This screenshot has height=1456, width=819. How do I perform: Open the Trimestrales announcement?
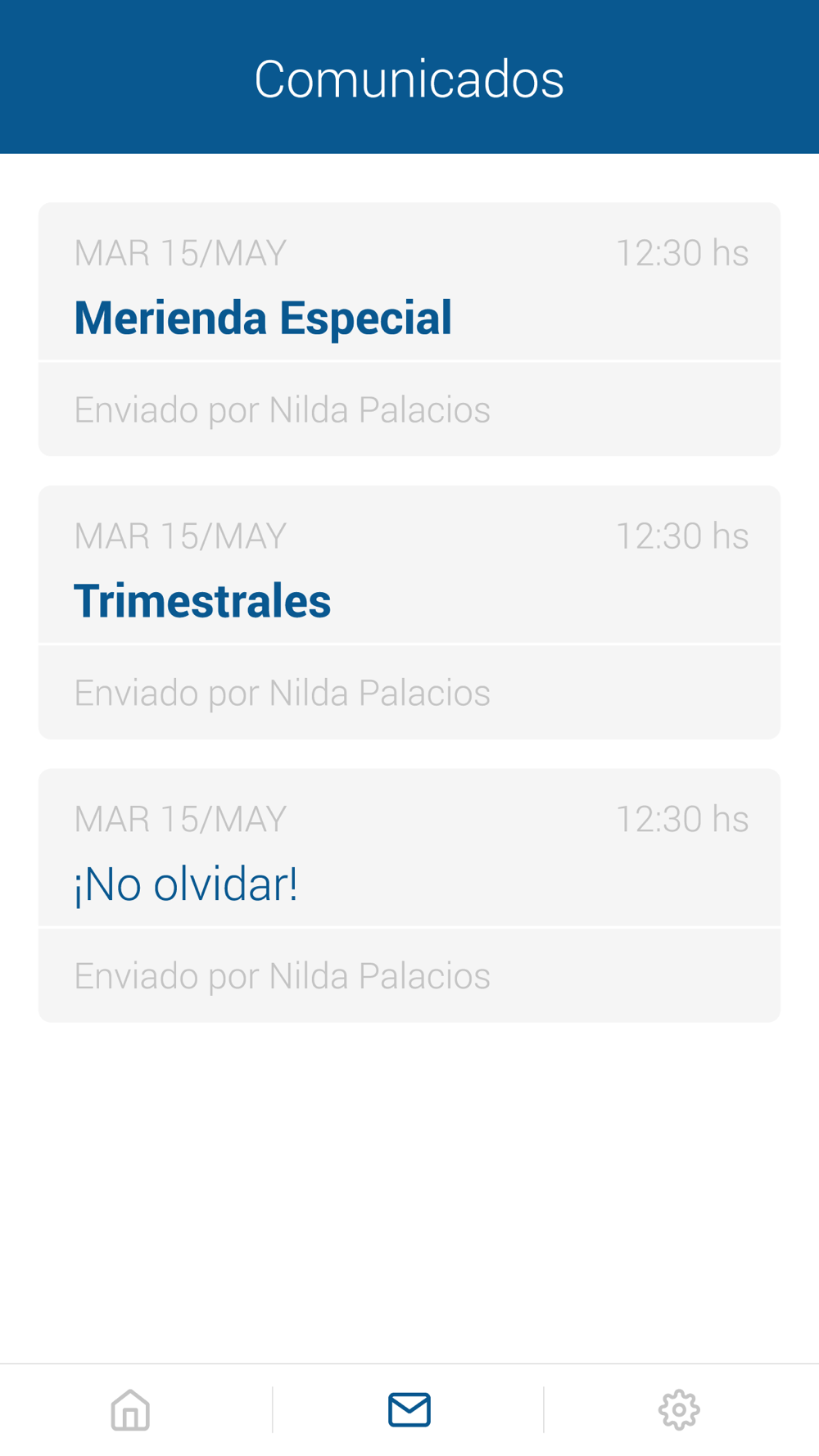point(409,613)
